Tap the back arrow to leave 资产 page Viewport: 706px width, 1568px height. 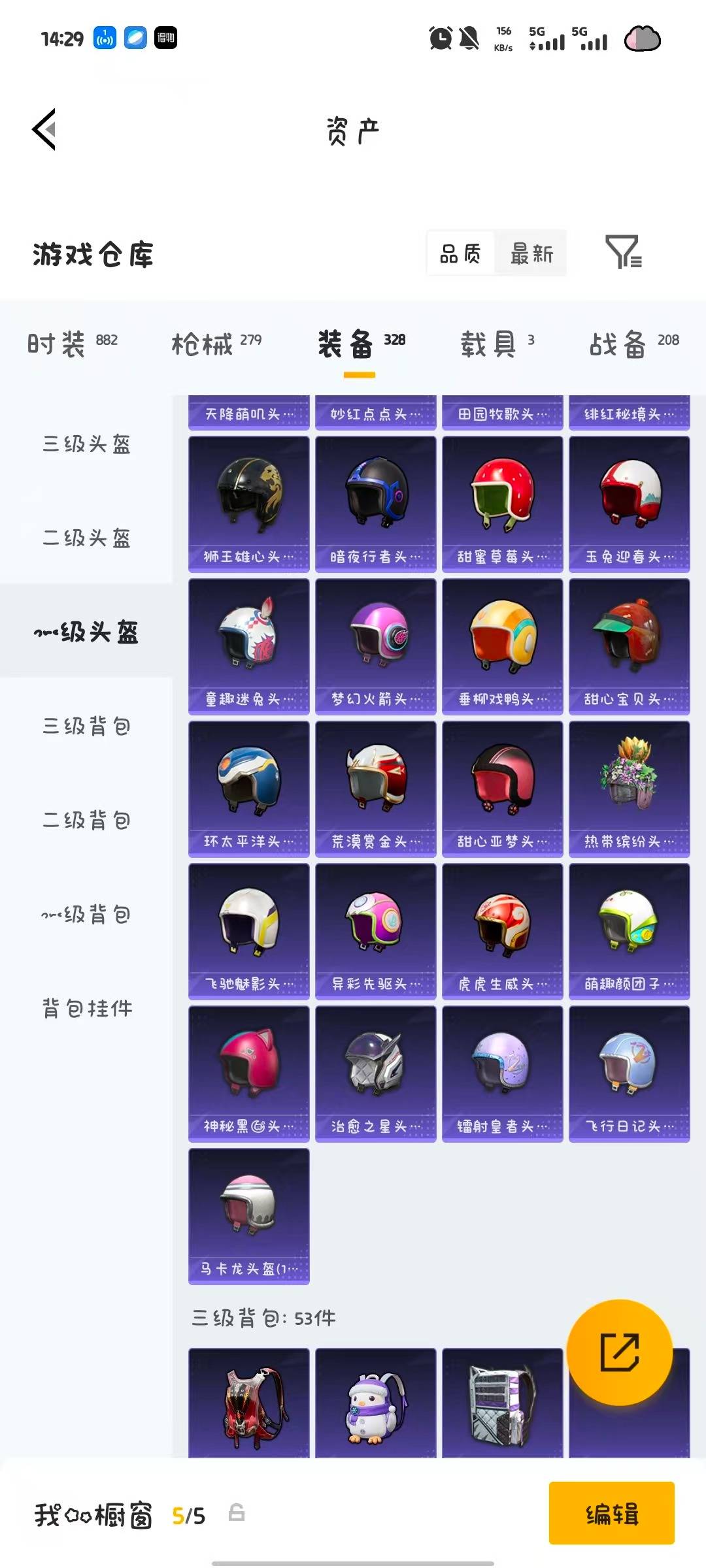point(44,129)
